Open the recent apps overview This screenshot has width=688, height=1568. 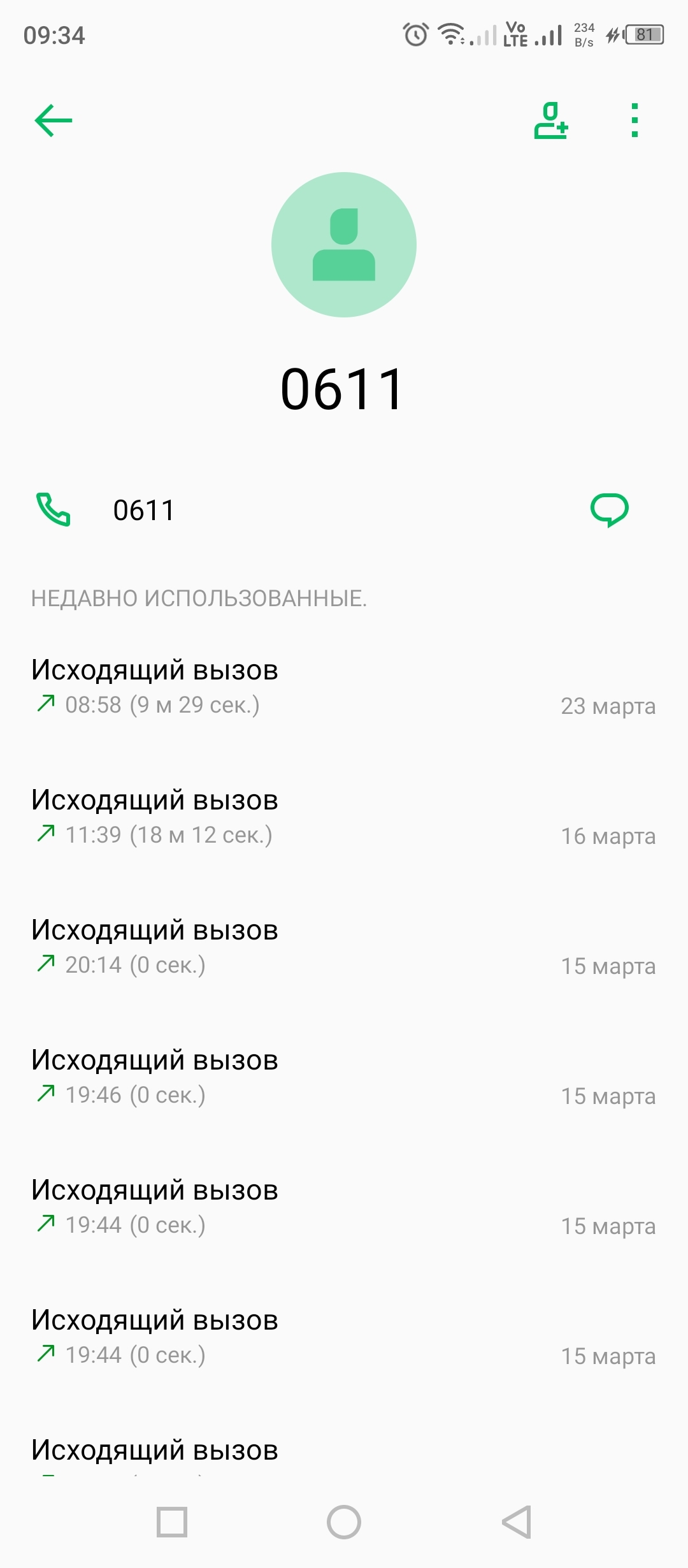(172, 1522)
